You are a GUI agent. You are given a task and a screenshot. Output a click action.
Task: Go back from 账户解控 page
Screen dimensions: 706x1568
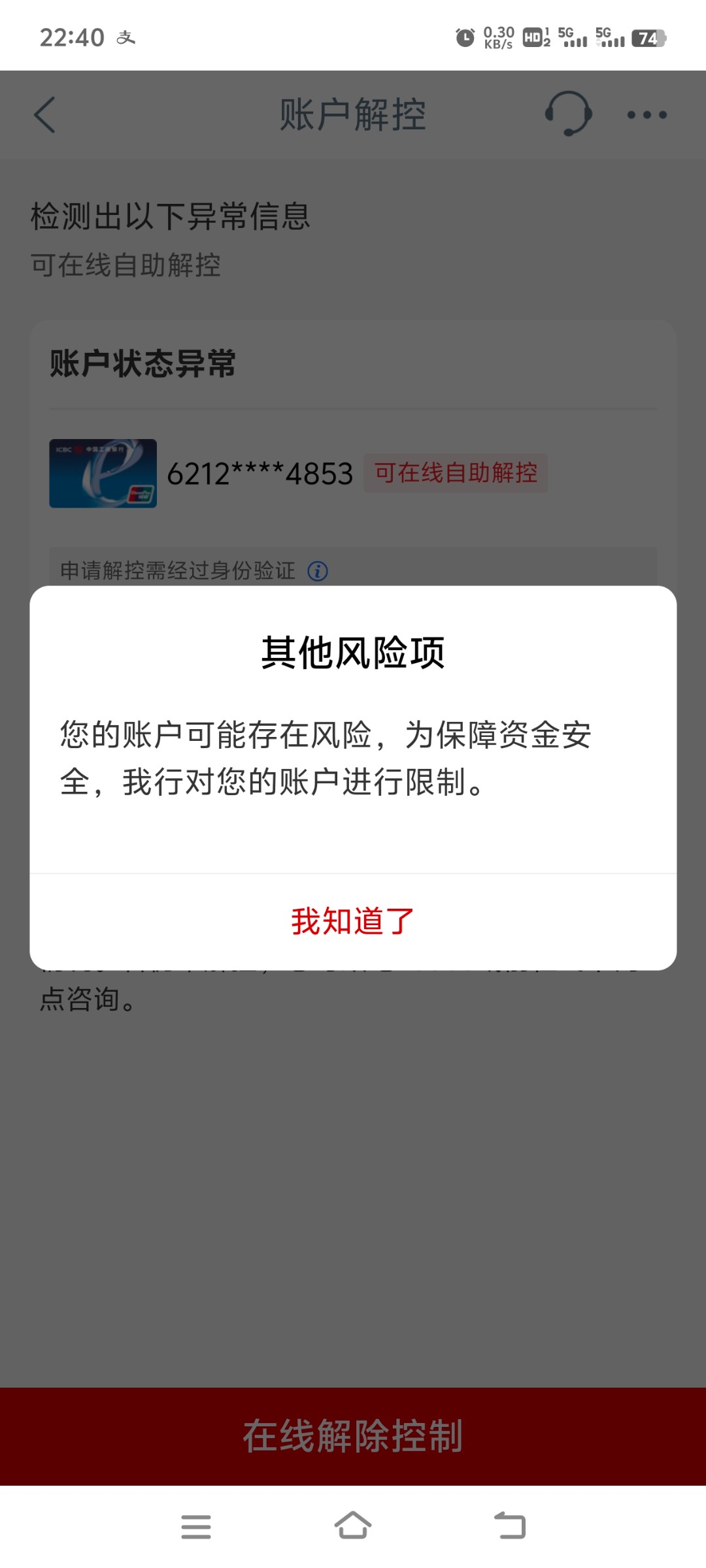coord(44,115)
